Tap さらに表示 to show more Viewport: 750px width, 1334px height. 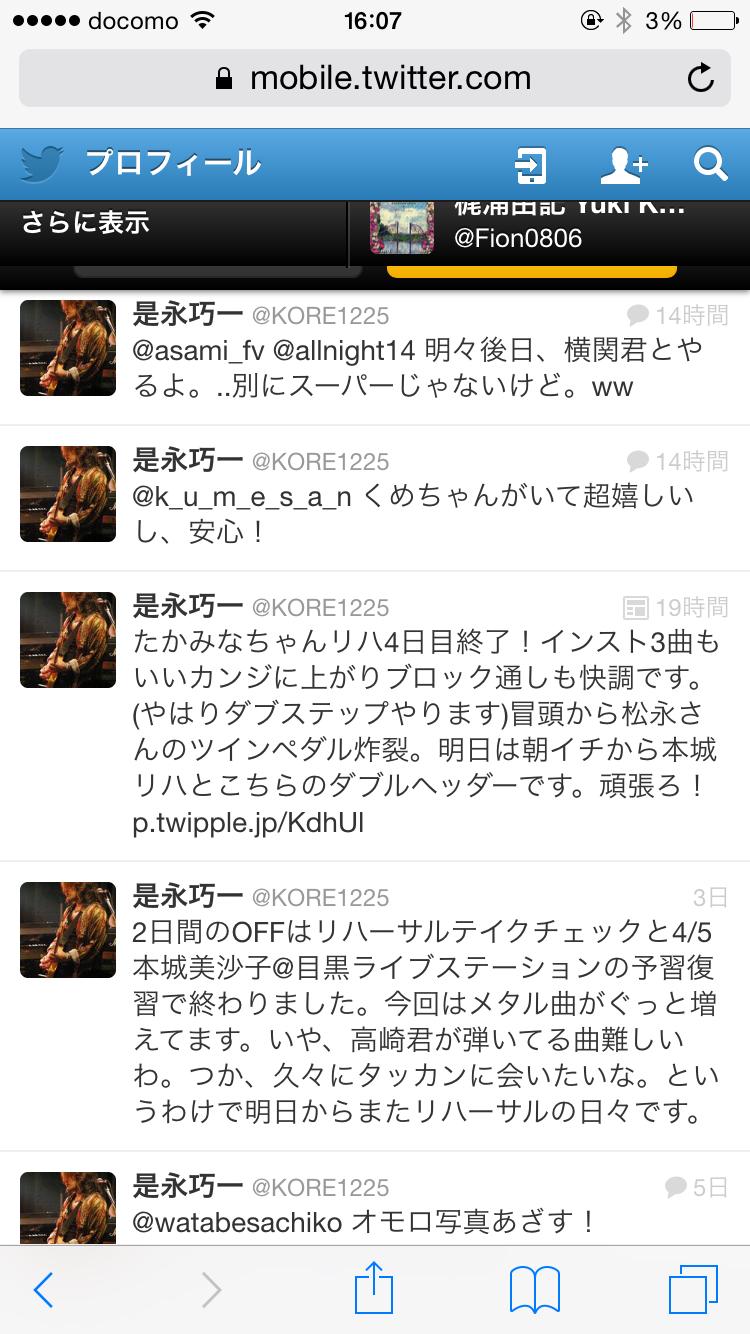pos(86,222)
